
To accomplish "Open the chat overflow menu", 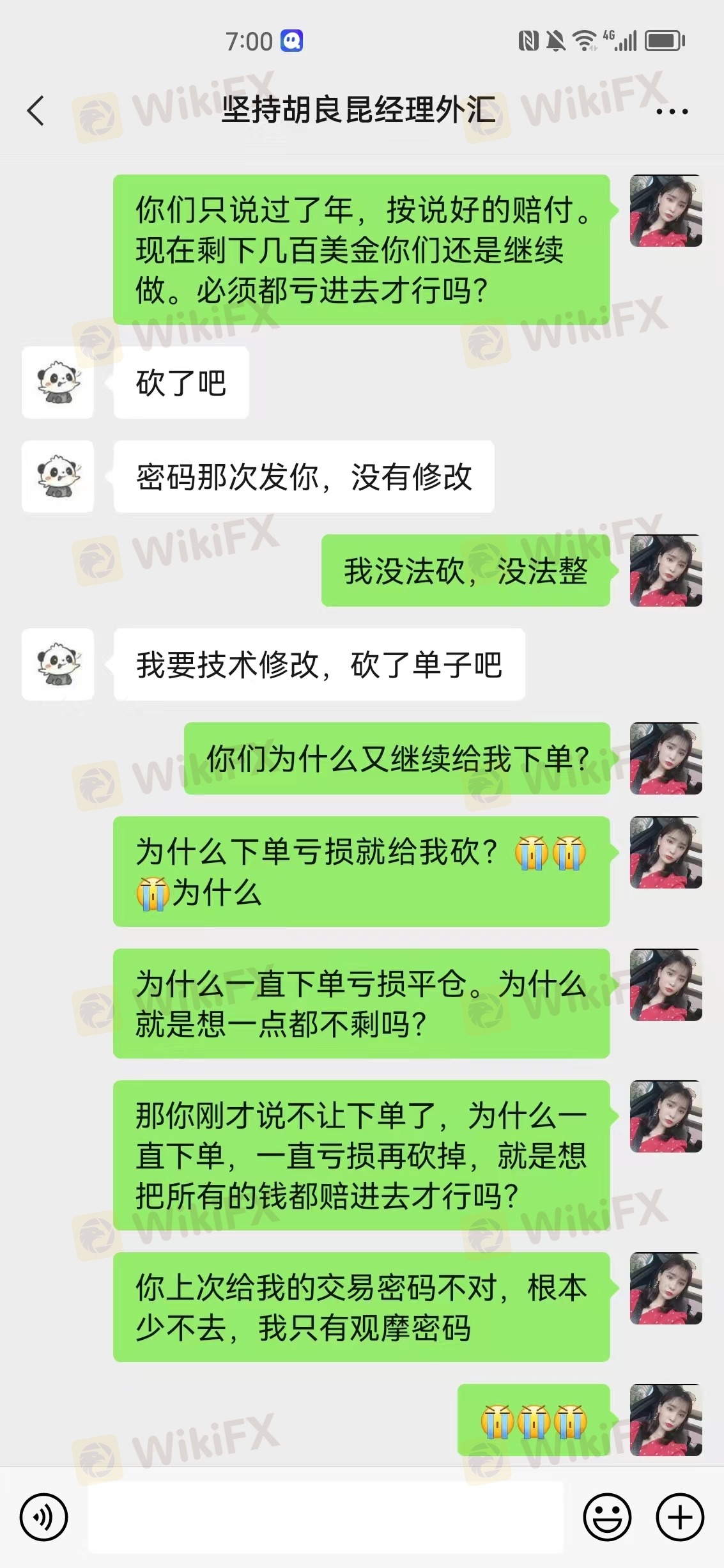I will tap(672, 111).
